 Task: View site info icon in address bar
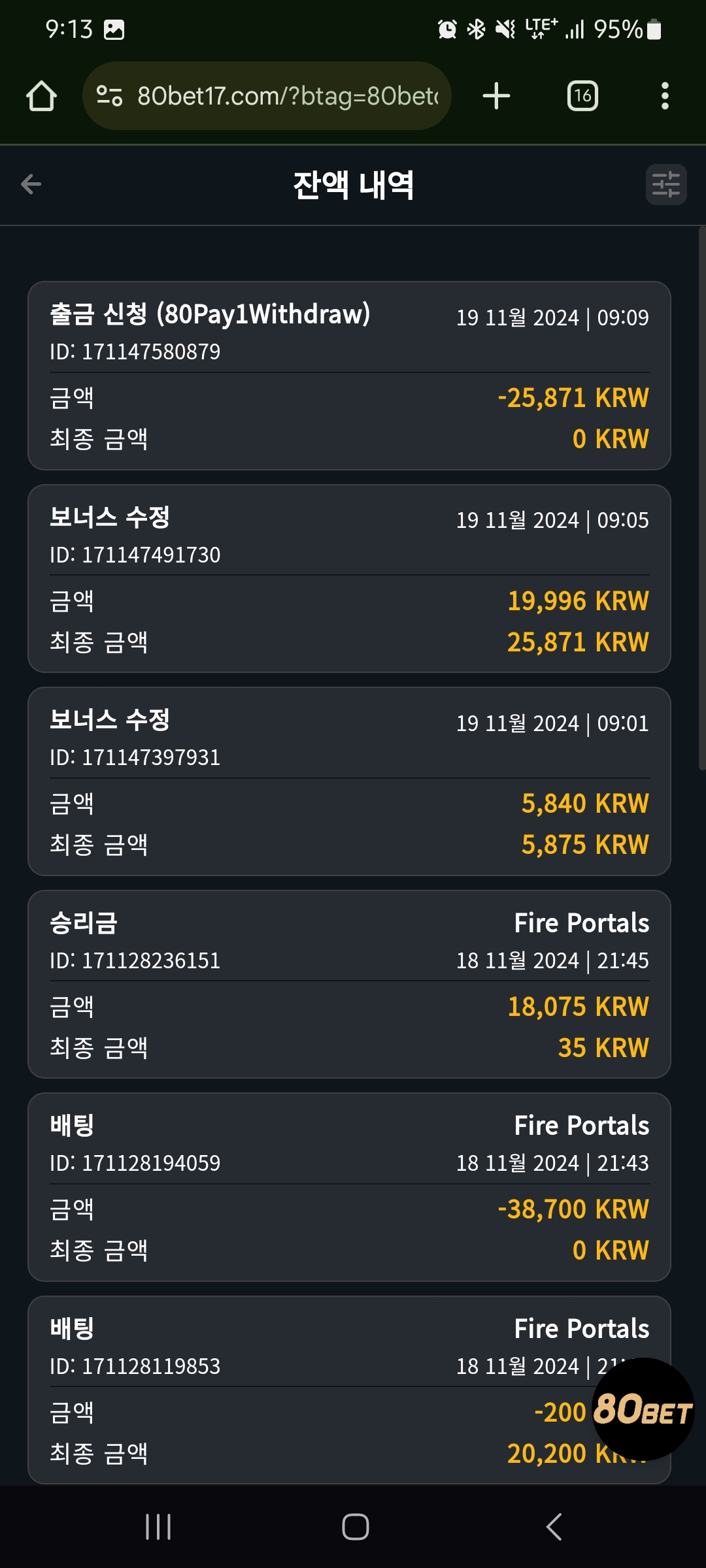point(109,96)
